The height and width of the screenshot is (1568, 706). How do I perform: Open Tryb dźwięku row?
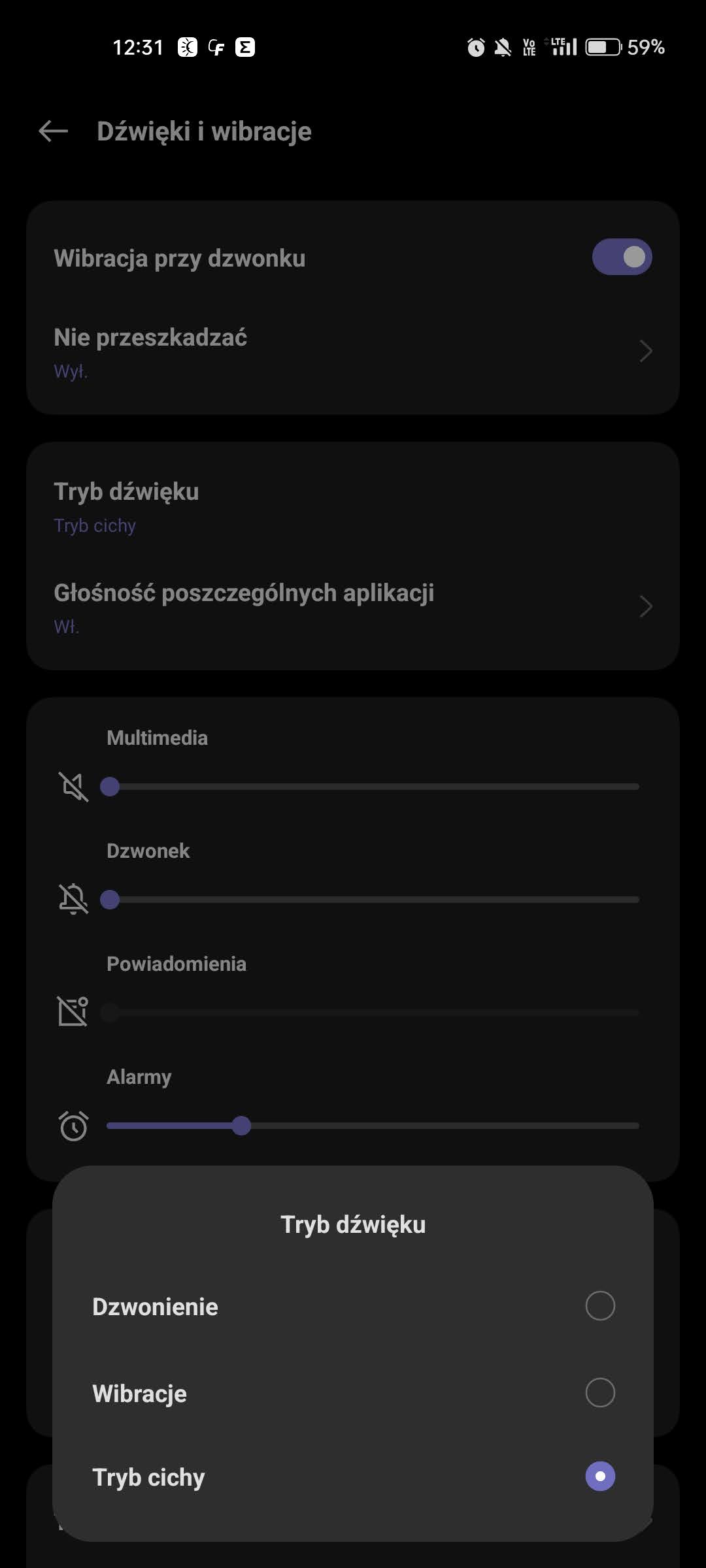pyautogui.click(x=353, y=507)
